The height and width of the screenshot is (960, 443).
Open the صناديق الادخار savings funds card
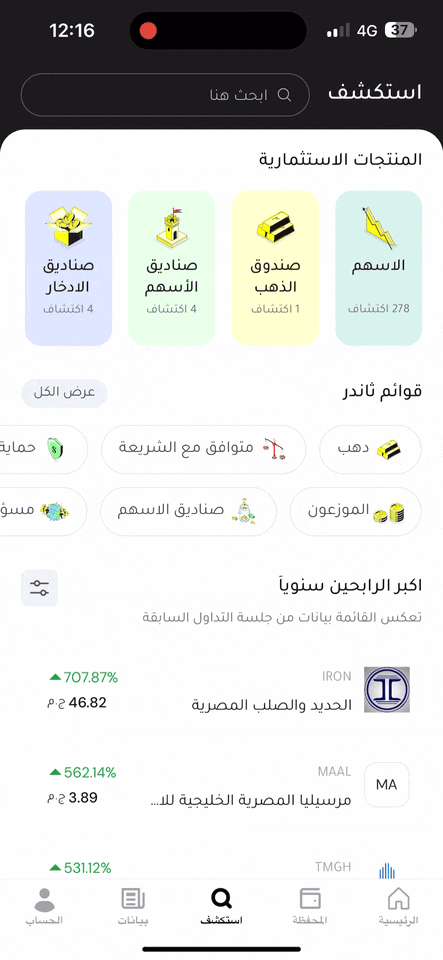tap(69, 268)
